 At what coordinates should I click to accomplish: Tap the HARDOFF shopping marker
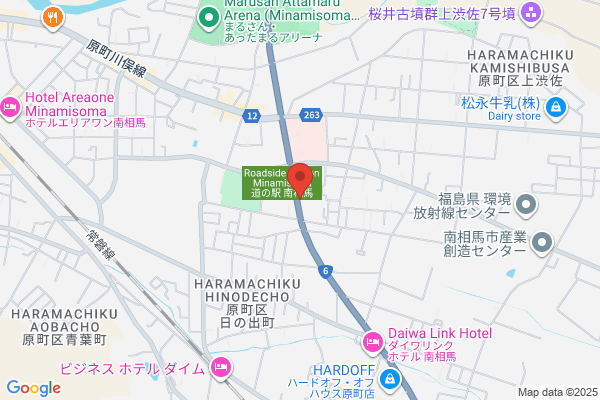[x=390, y=381]
